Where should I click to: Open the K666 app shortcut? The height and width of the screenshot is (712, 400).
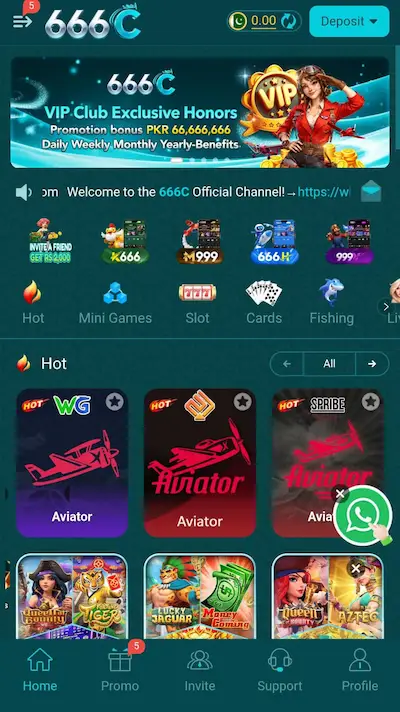(x=124, y=242)
